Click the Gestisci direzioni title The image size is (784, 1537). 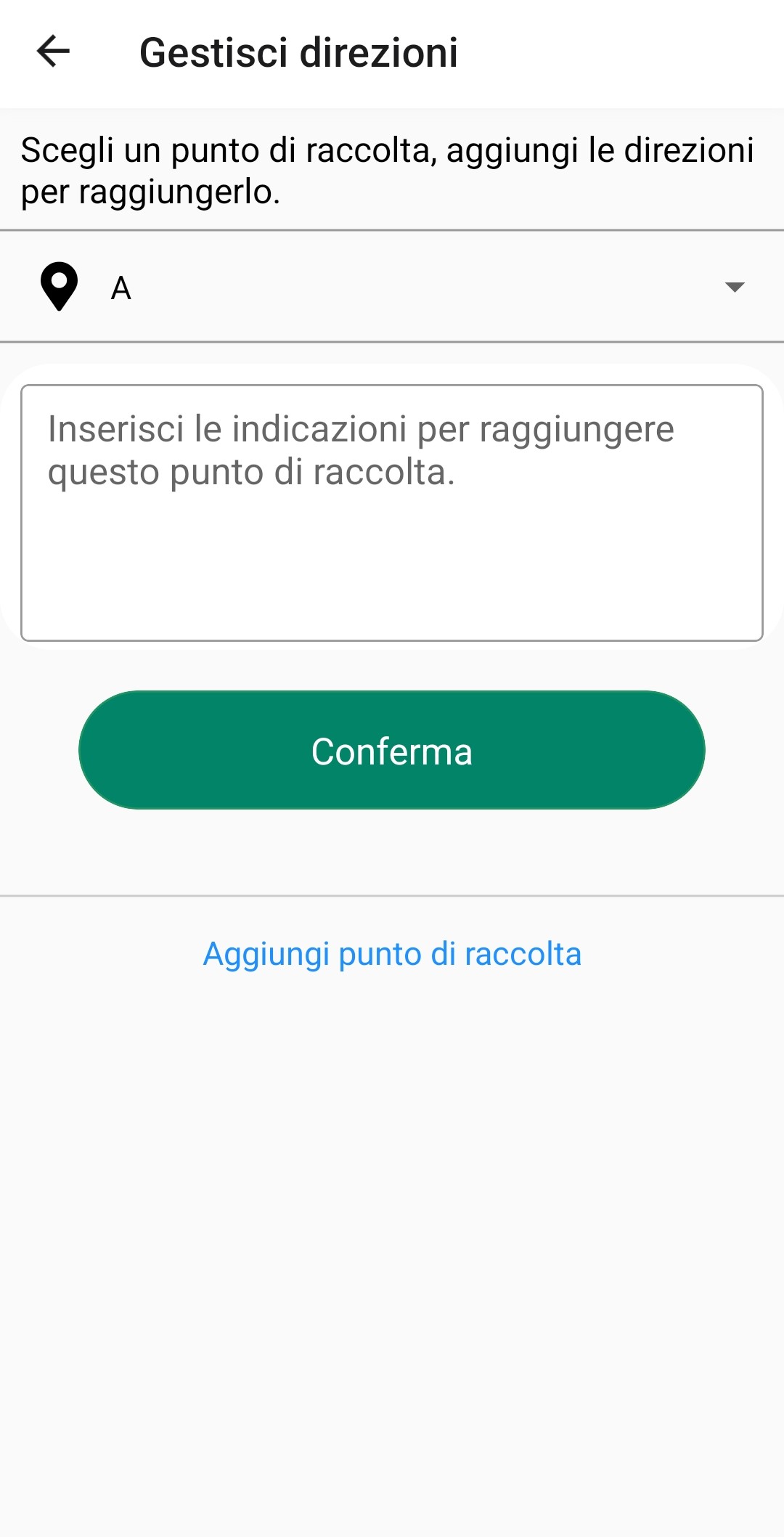pos(300,52)
